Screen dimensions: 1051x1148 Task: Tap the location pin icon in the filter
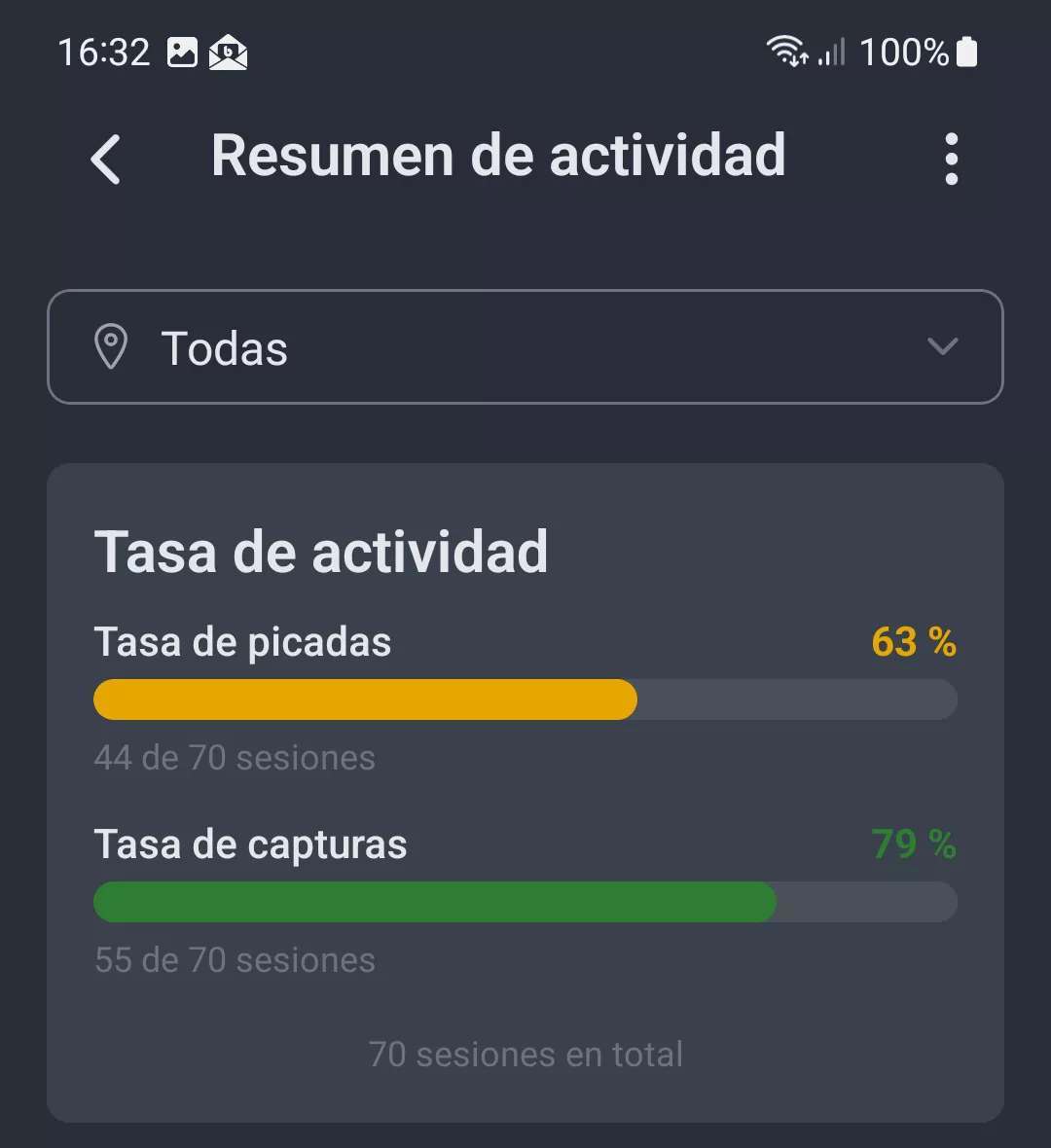tap(113, 347)
